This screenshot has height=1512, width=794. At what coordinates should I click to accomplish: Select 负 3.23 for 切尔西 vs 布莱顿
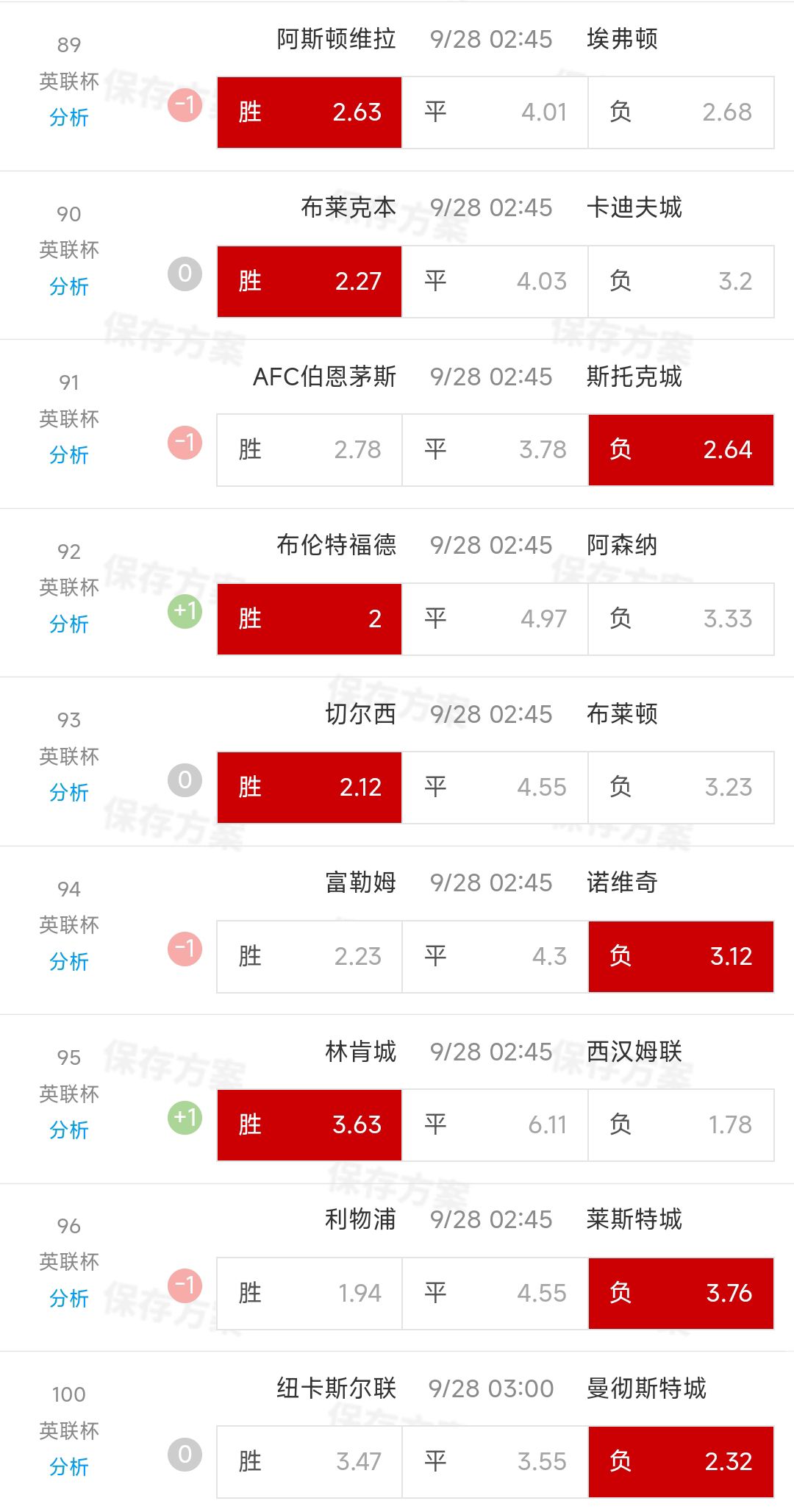681,787
